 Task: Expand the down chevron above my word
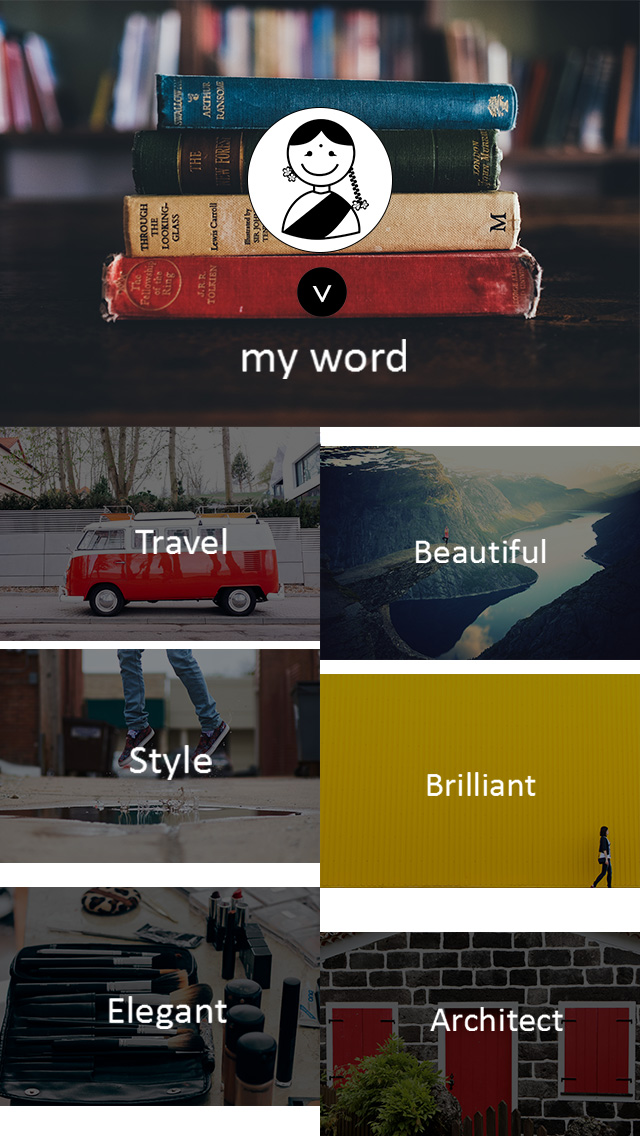[321, 293]
